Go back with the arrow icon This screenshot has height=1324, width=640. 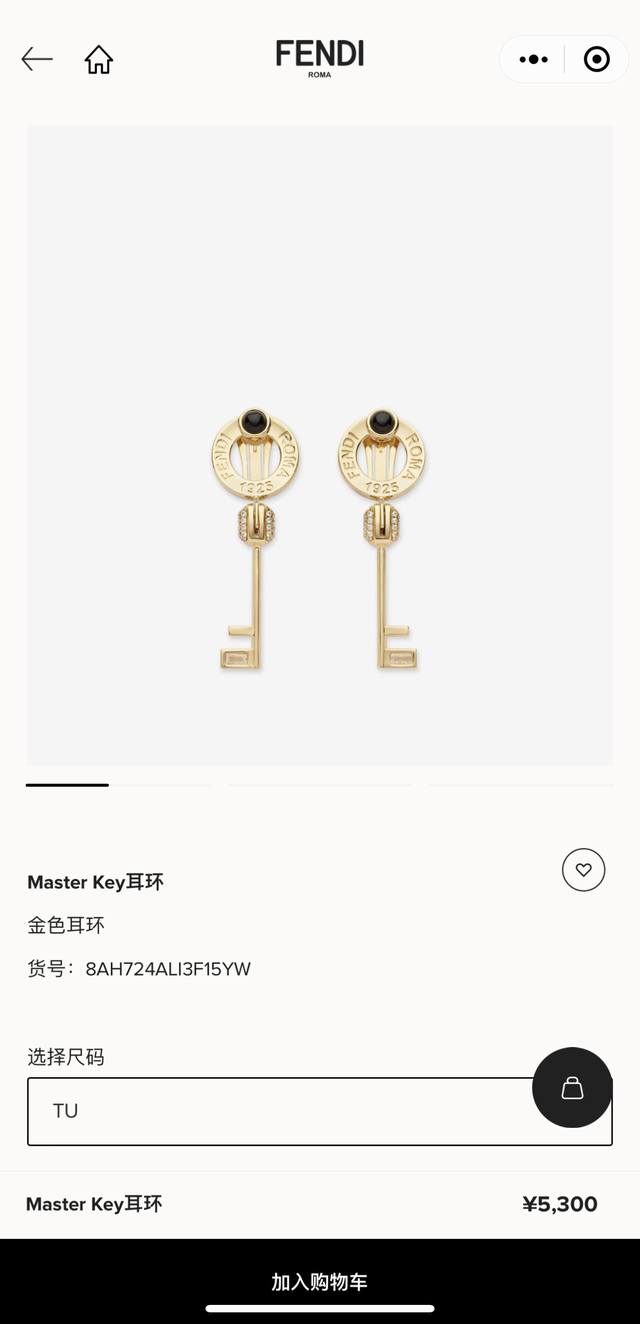[37, 60]
